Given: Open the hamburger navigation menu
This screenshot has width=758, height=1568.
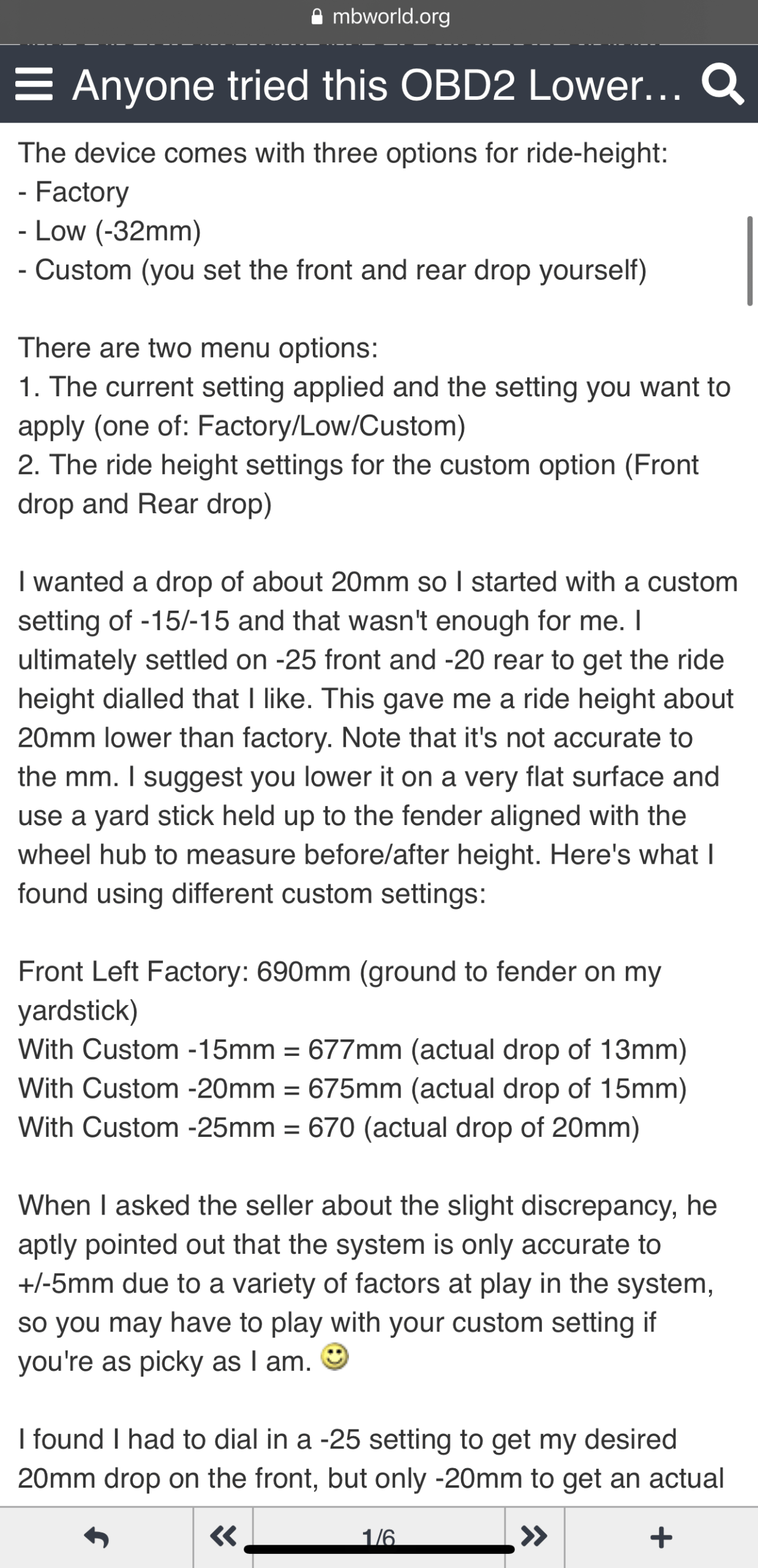Looking at the screenshot, I should point(34,85).
